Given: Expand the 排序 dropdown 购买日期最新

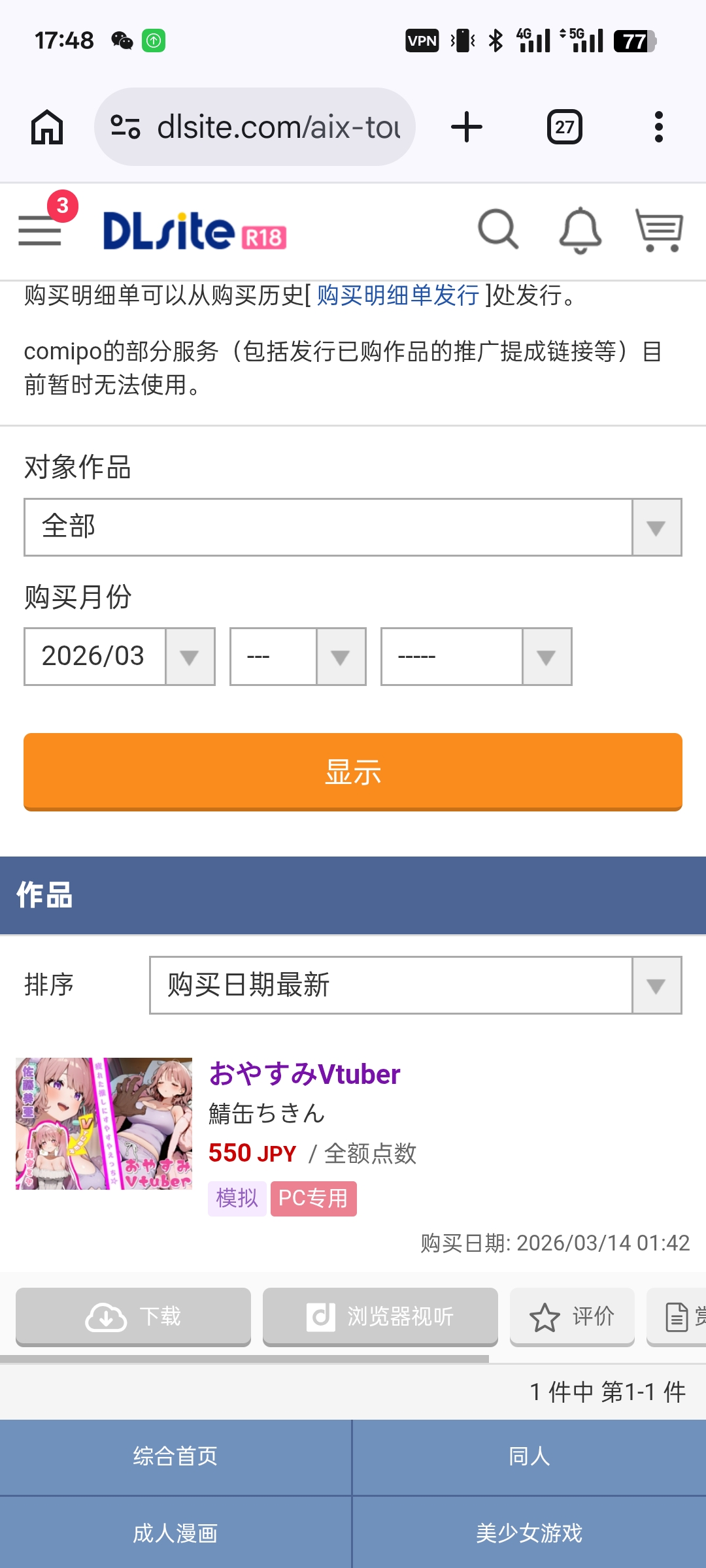Looking at the screenshot, I should point(415,985).
